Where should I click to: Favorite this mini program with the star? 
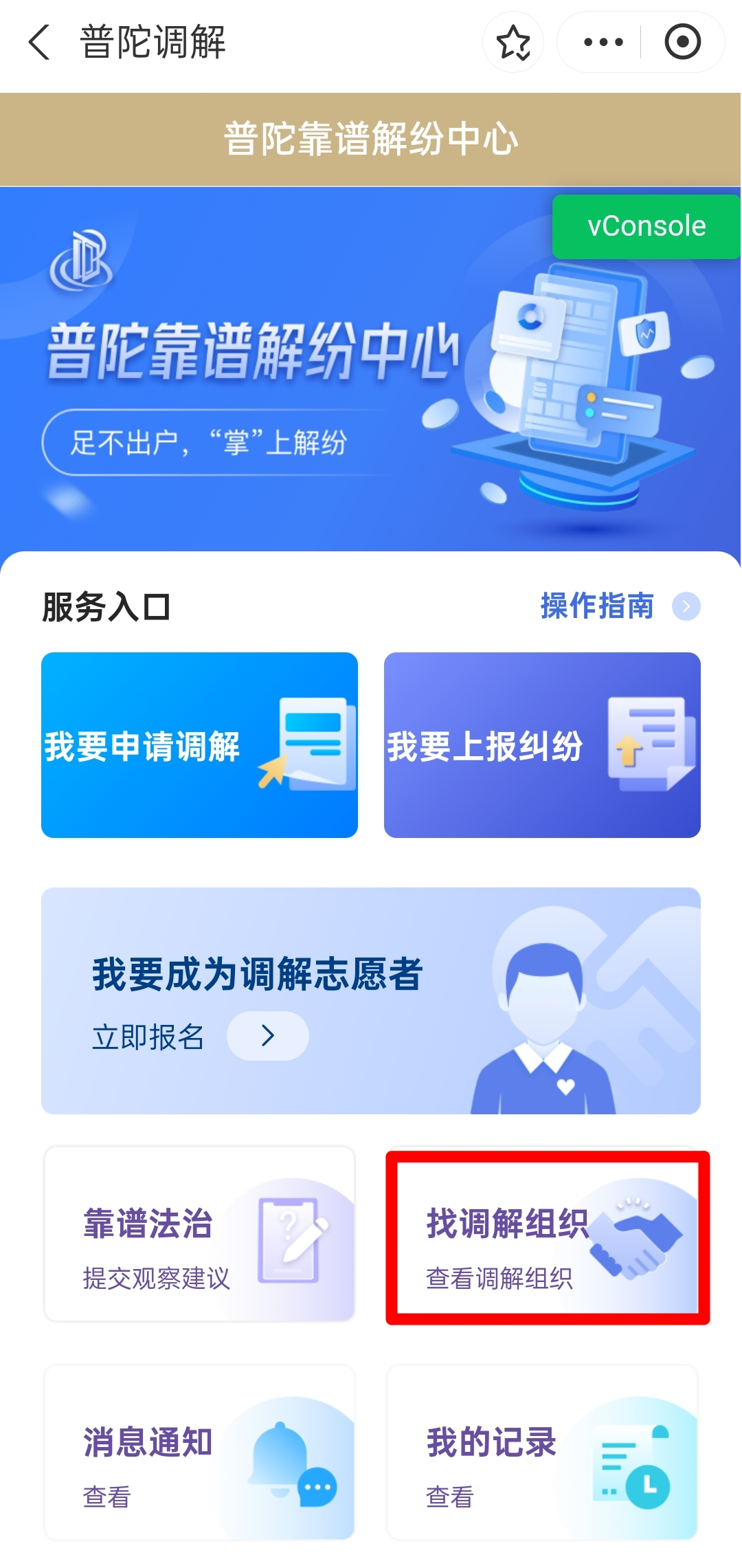click(513, 43)
